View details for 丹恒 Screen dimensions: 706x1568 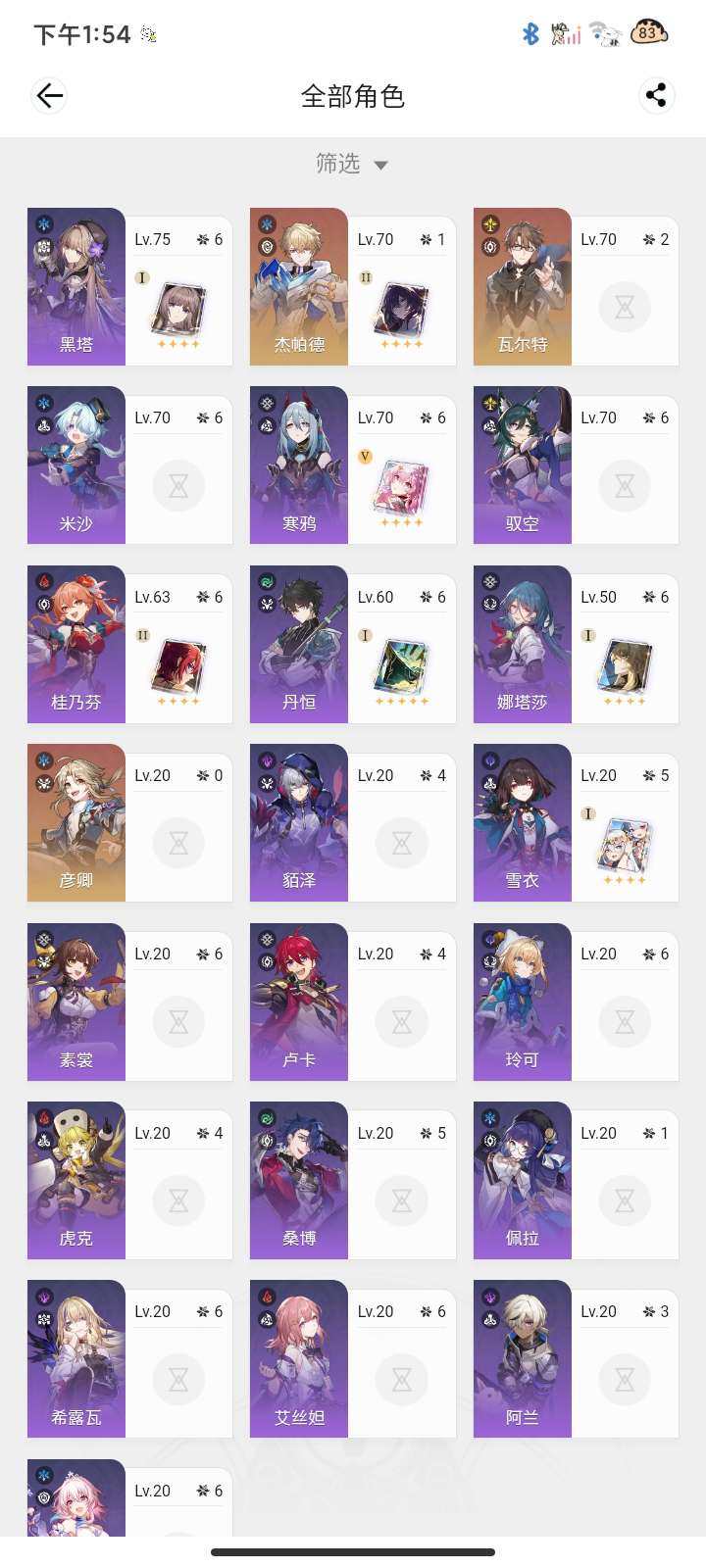pyautogui.click(x=352, y=645)
